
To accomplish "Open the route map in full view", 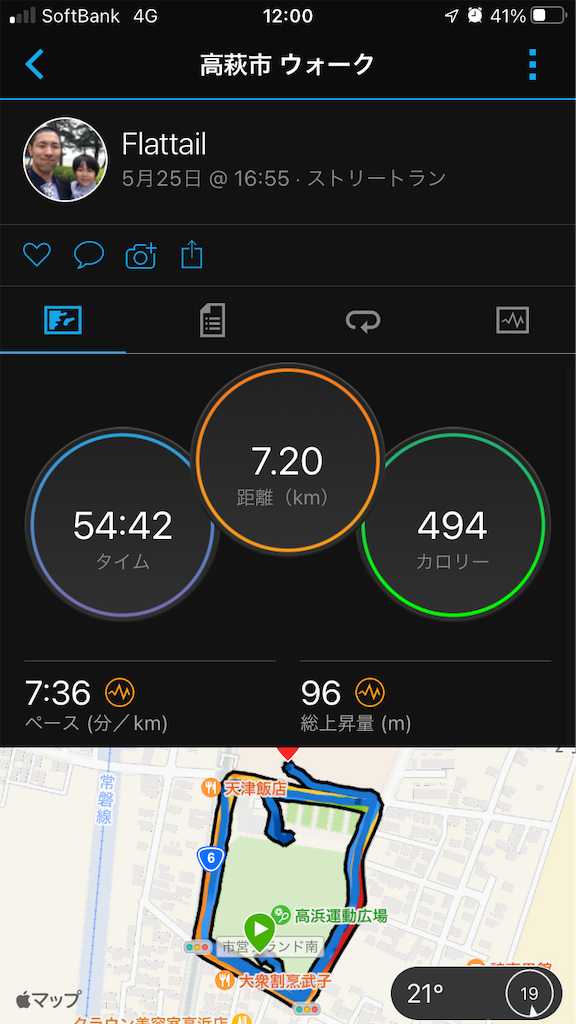I will (288, 886).
